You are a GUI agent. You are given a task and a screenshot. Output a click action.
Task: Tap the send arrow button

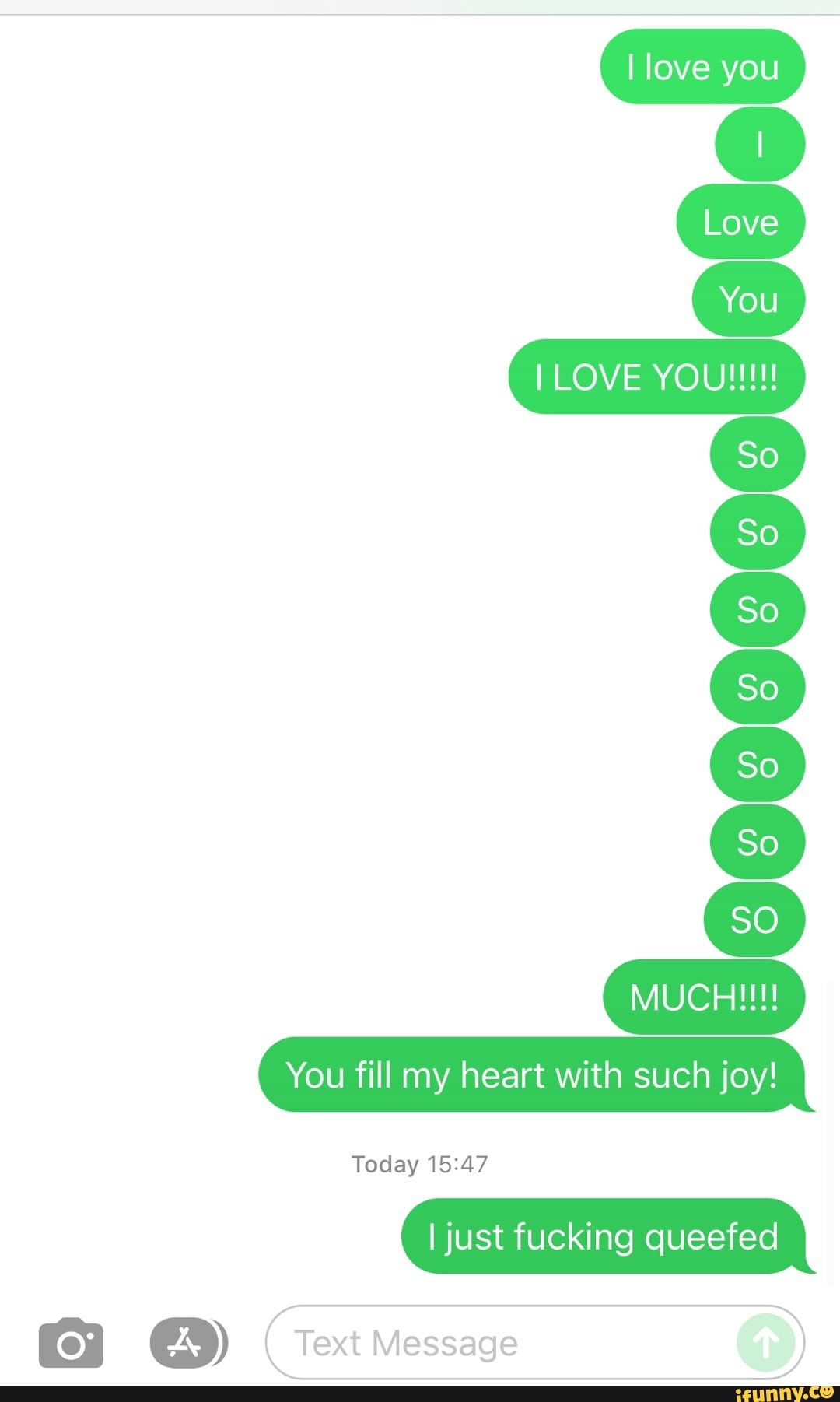766,1343
